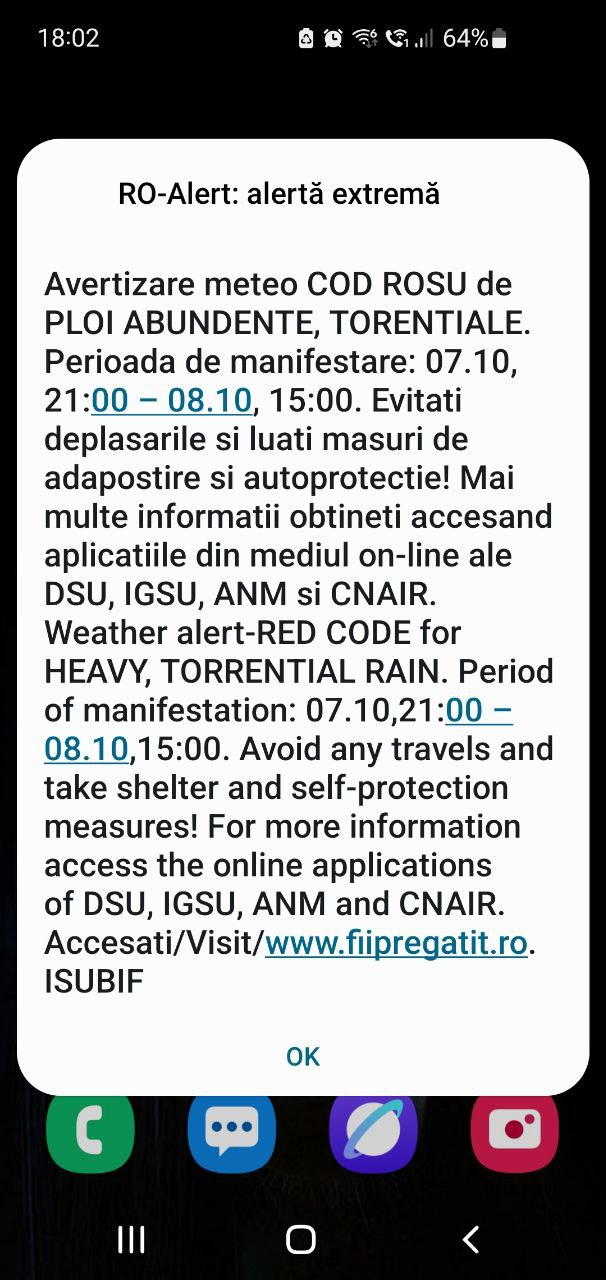Tap the underlined 00 – 08.10 in Romanian text

[x=171, y=400]
